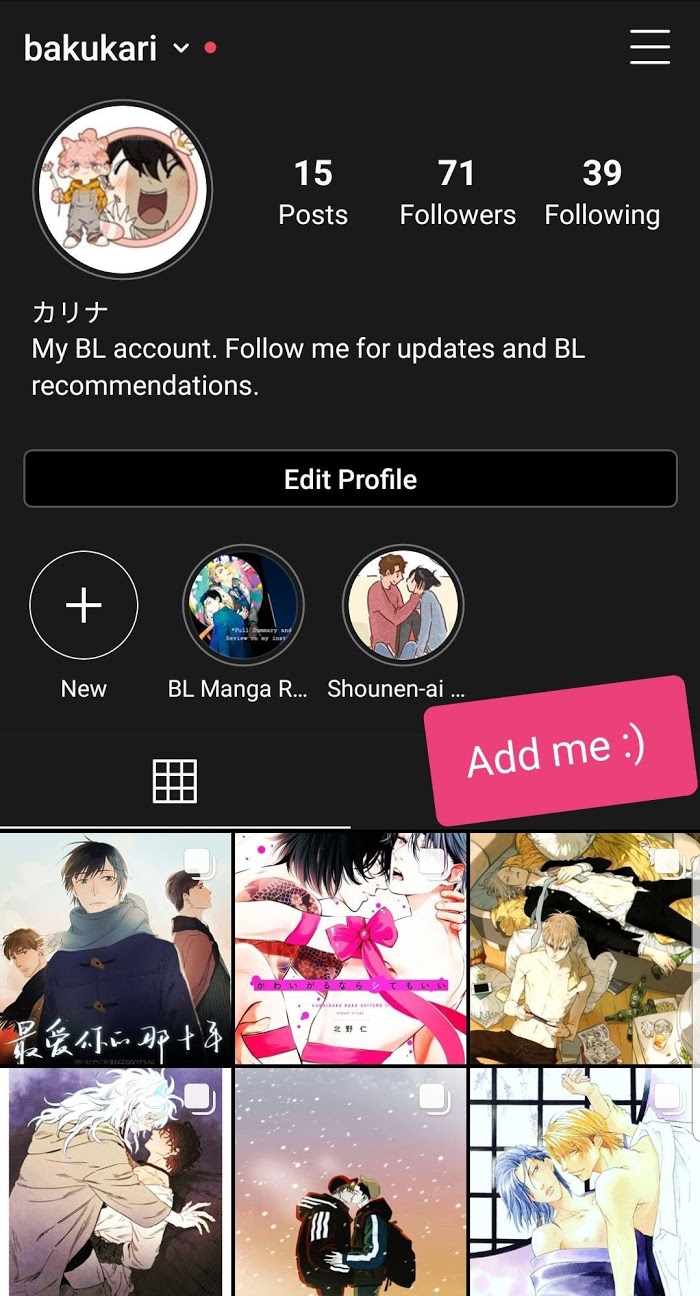Open the hamburger menu
This screenshot has width=700, height=1296.
649,47
